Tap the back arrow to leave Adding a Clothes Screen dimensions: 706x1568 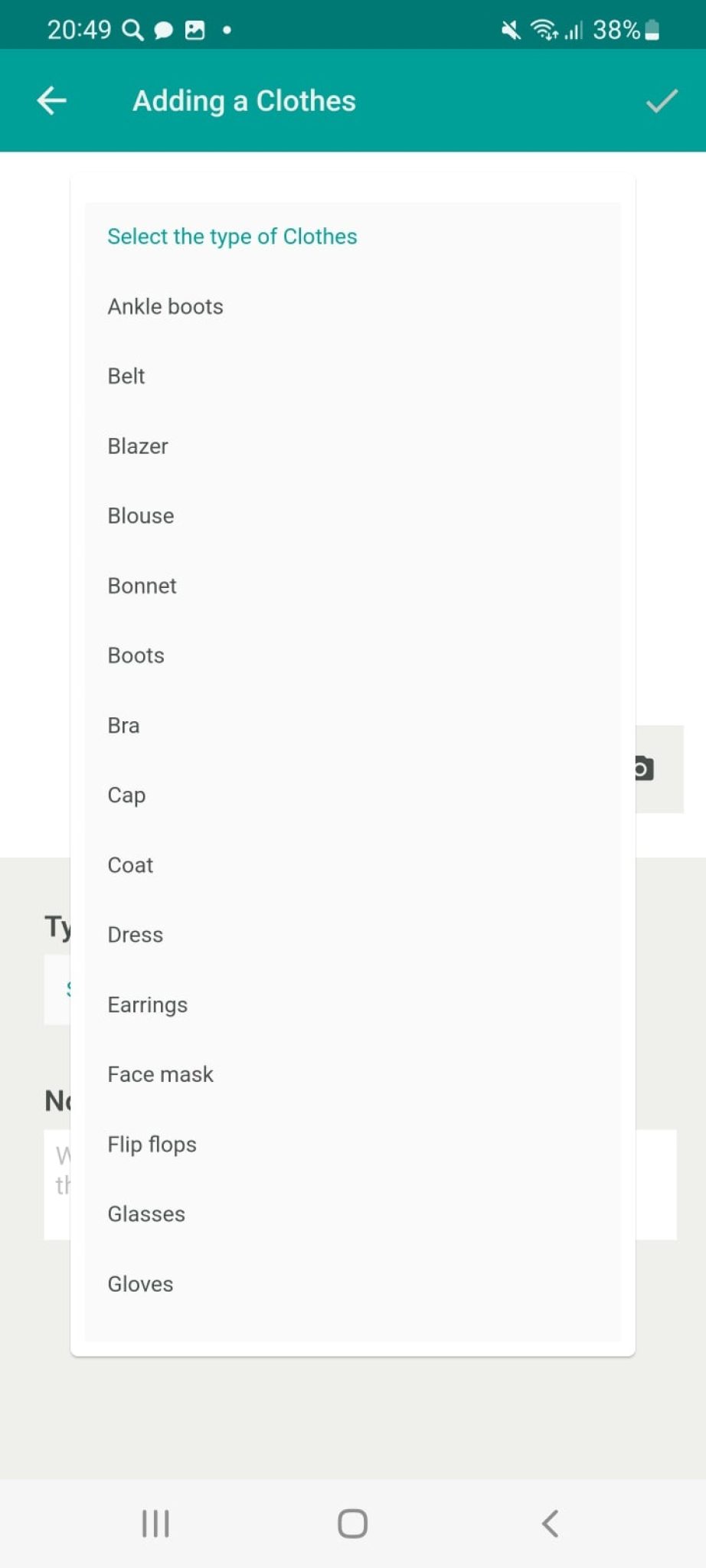51,100
